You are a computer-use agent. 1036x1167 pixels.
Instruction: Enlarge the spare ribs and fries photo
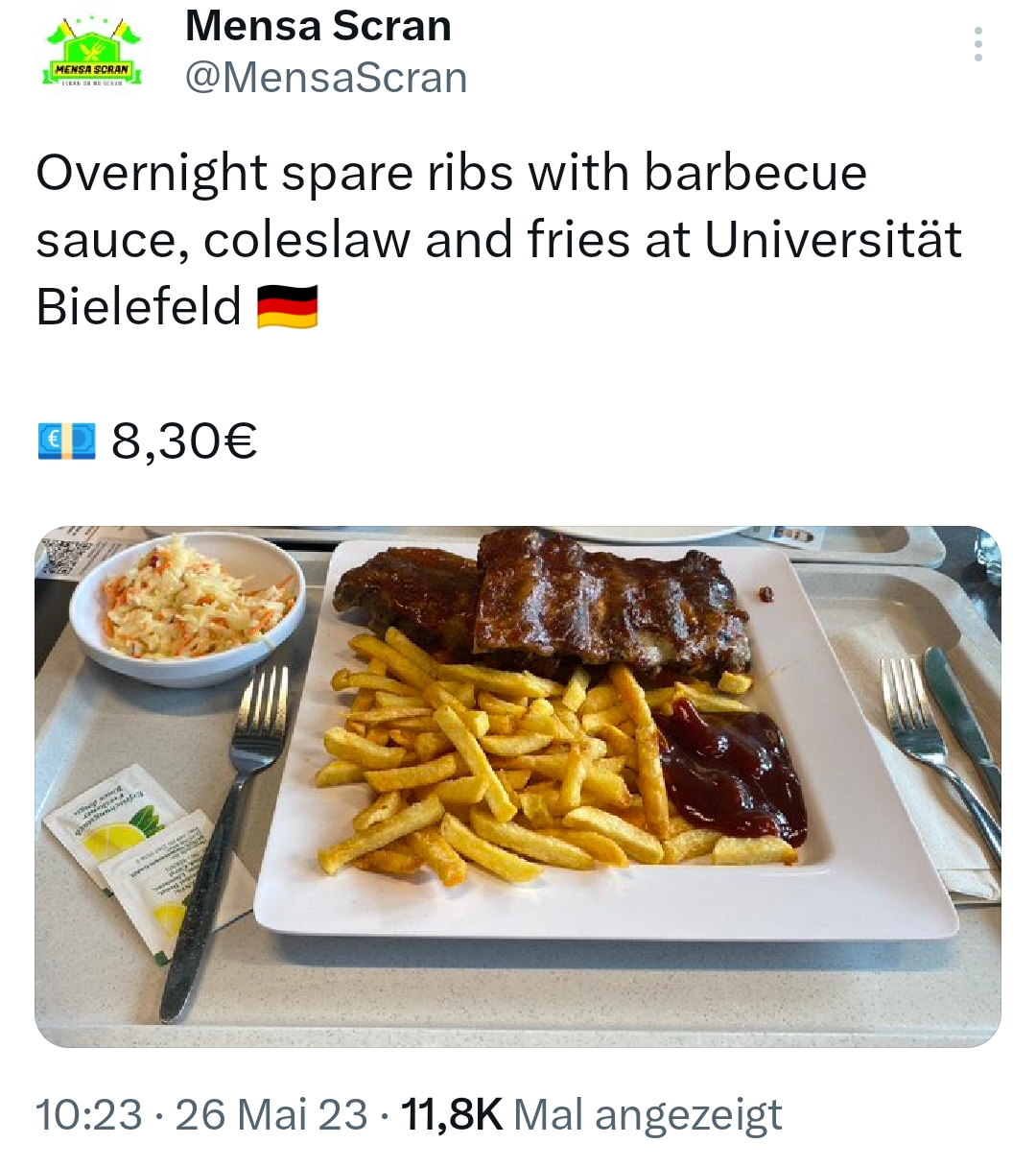pyautogui.click(x=518, y=786)
